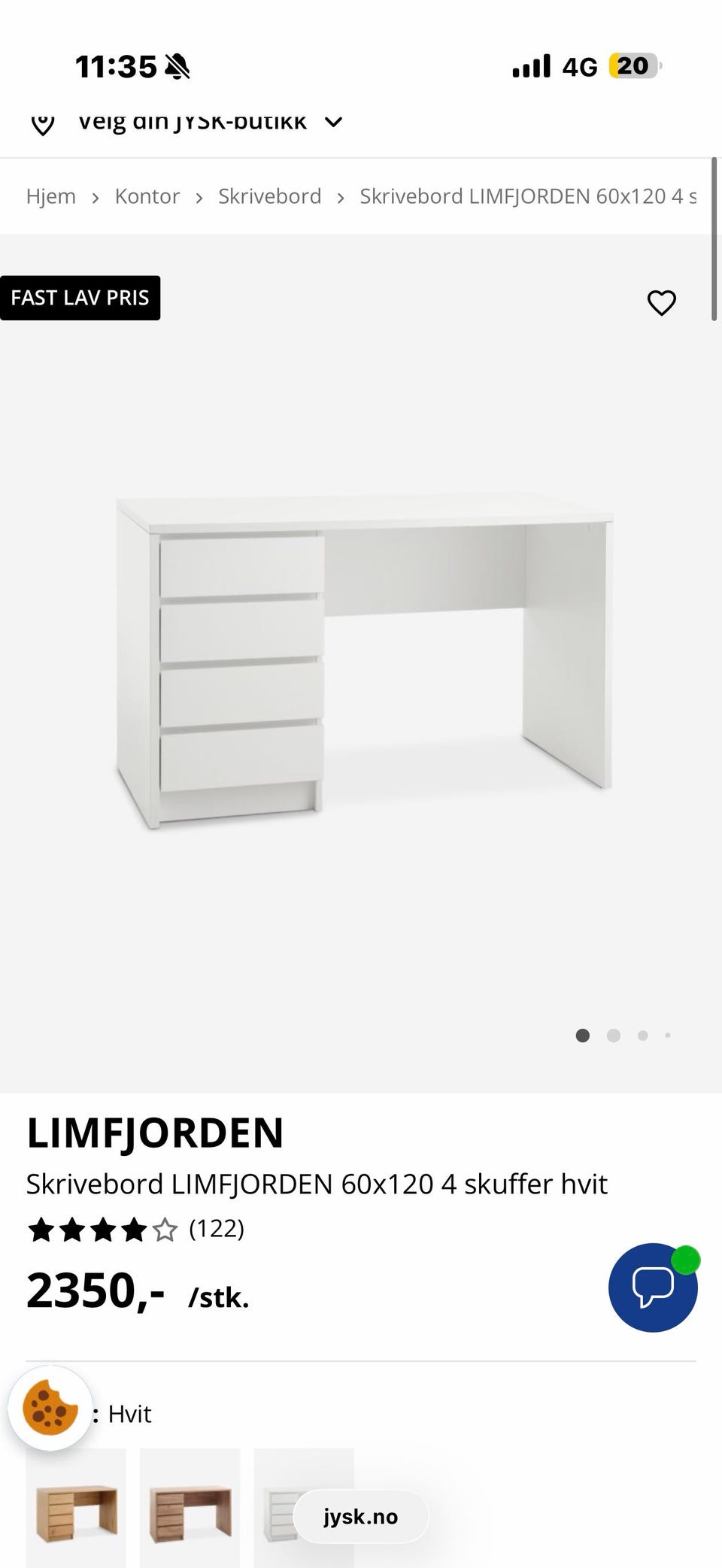Click the FAST LAV PRIS badge
The image size is (722, 1568).
(x=80, y=298)
